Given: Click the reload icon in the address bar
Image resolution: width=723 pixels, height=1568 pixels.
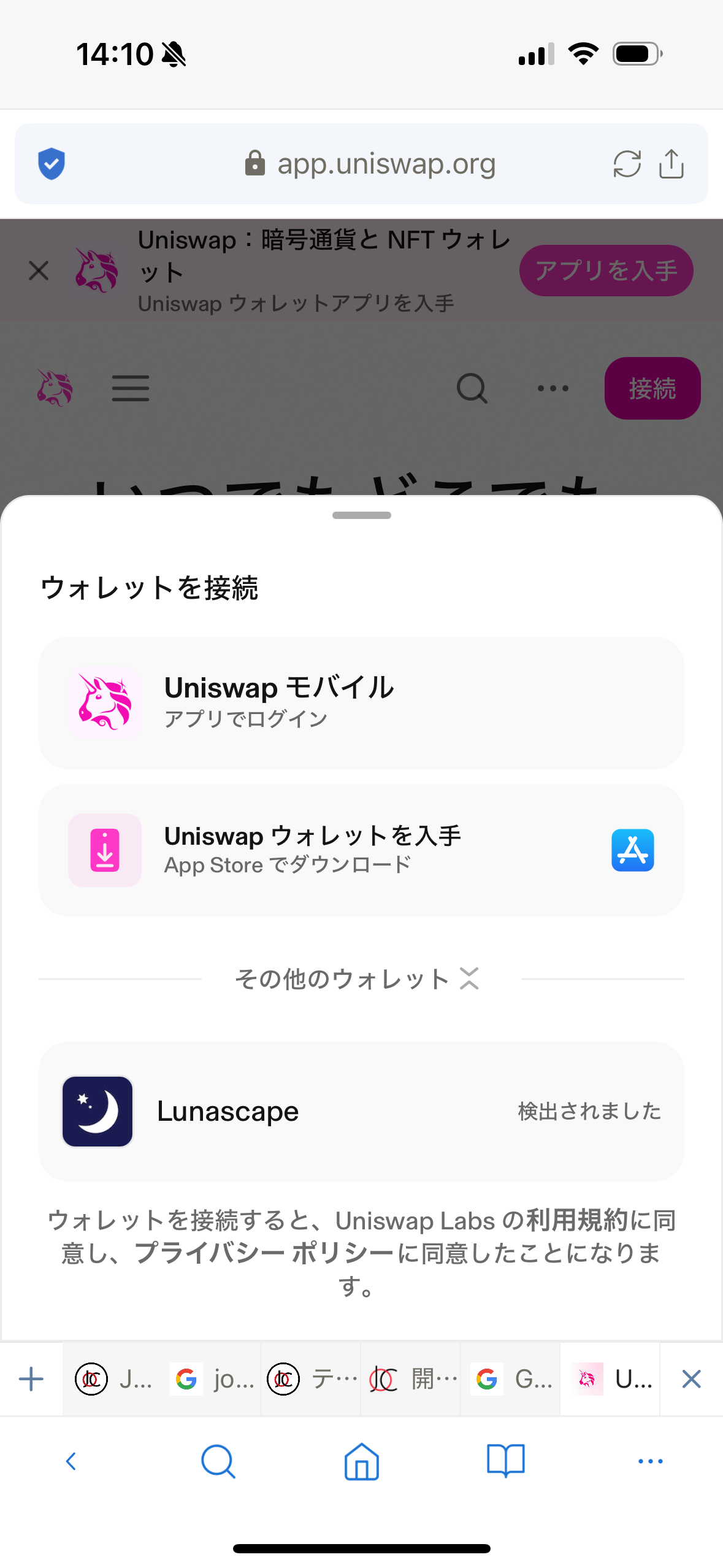Looking at the screenshot, I should pos(627,163).
